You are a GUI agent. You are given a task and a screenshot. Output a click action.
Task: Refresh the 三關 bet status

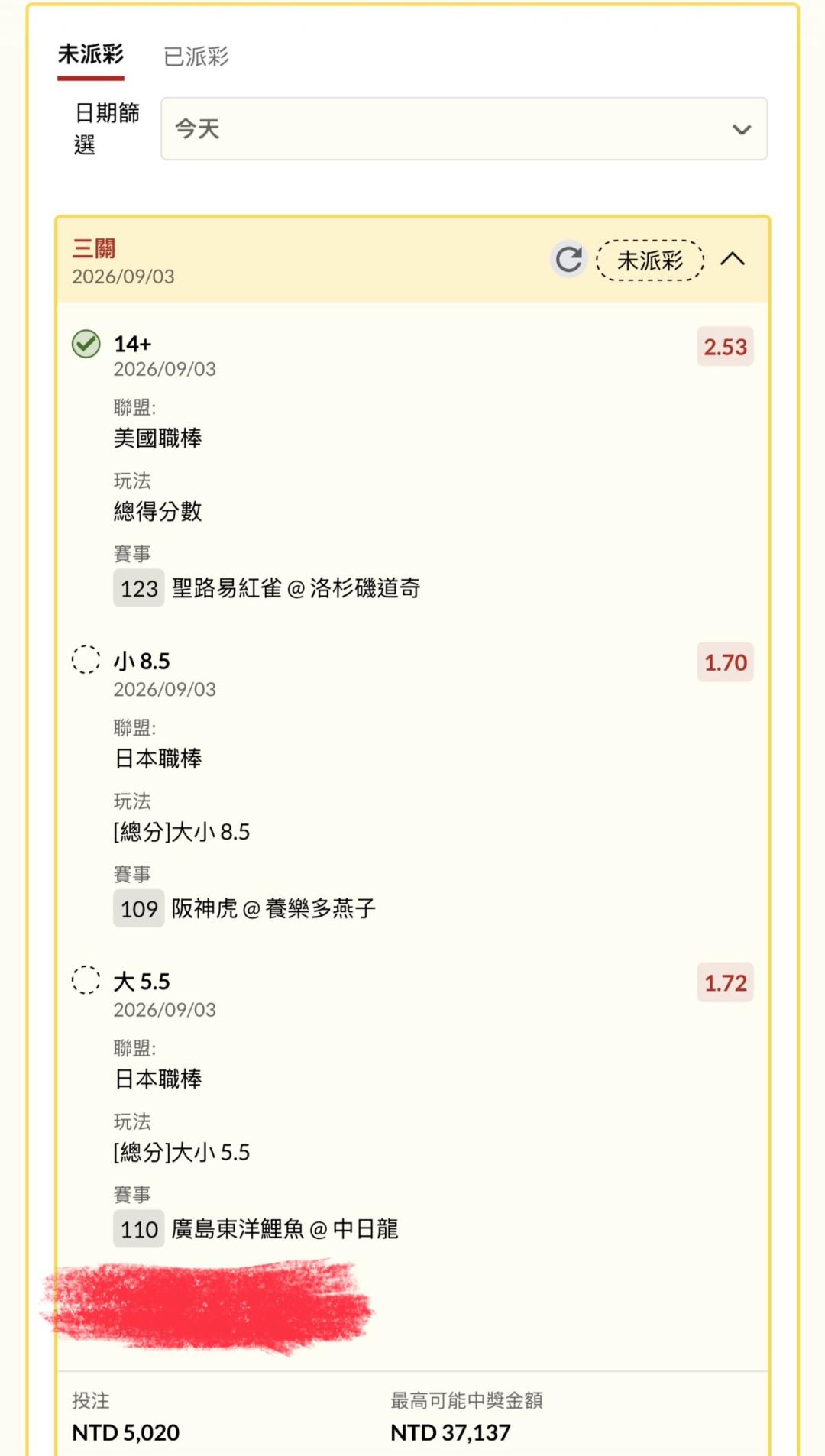(568, 260)
